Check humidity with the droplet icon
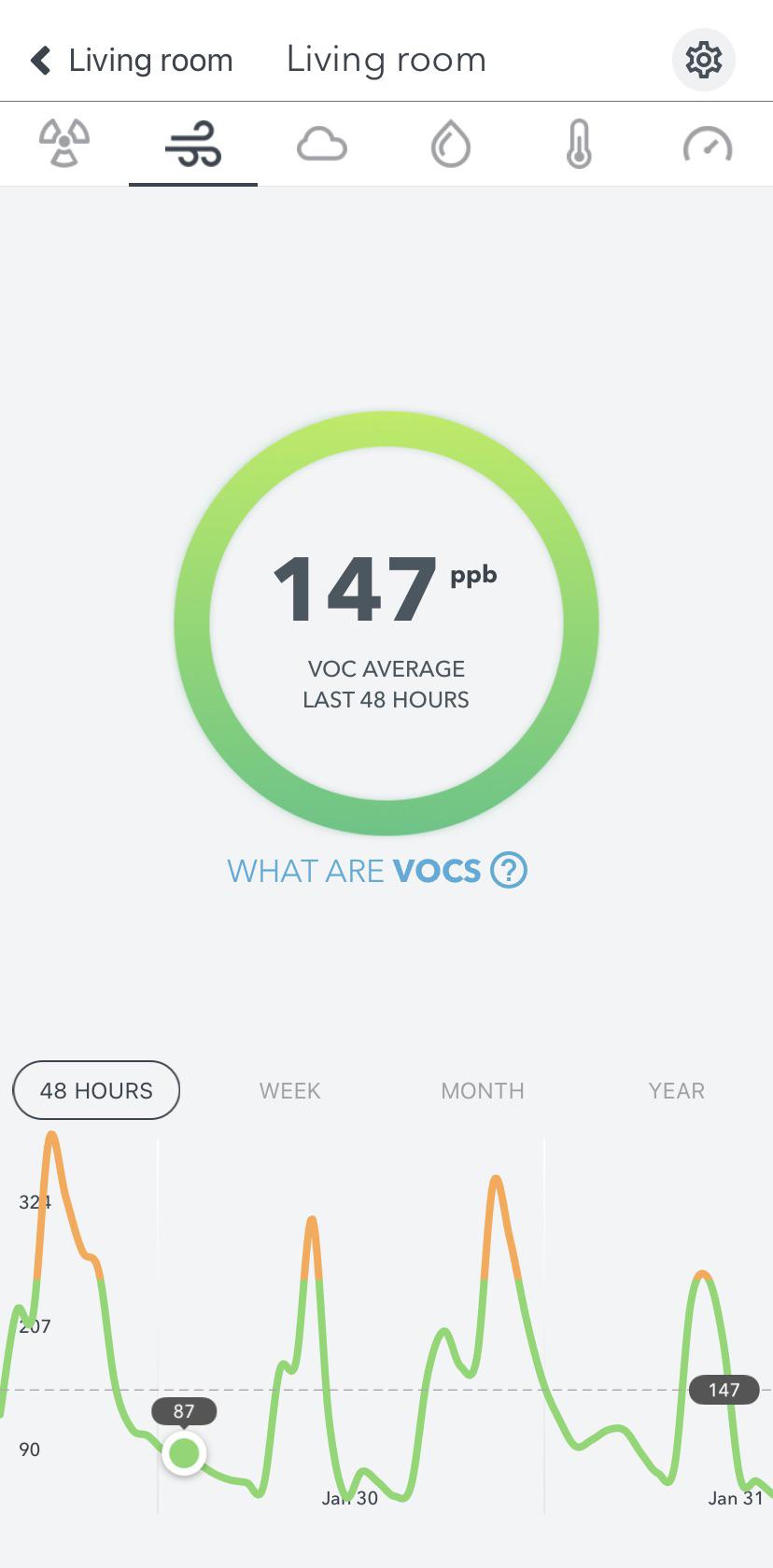 coord(450,142)
